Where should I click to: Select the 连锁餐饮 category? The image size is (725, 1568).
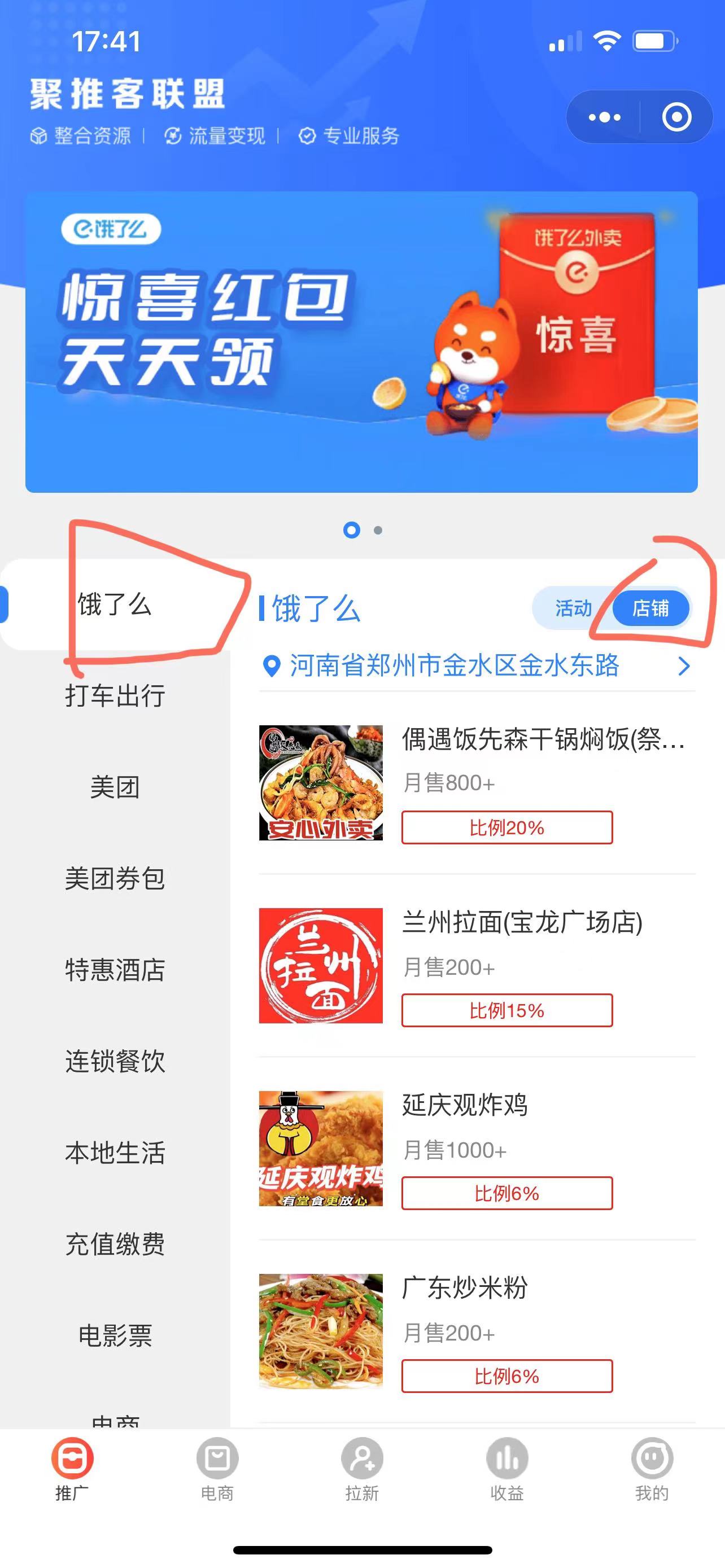click(115, 1061)
